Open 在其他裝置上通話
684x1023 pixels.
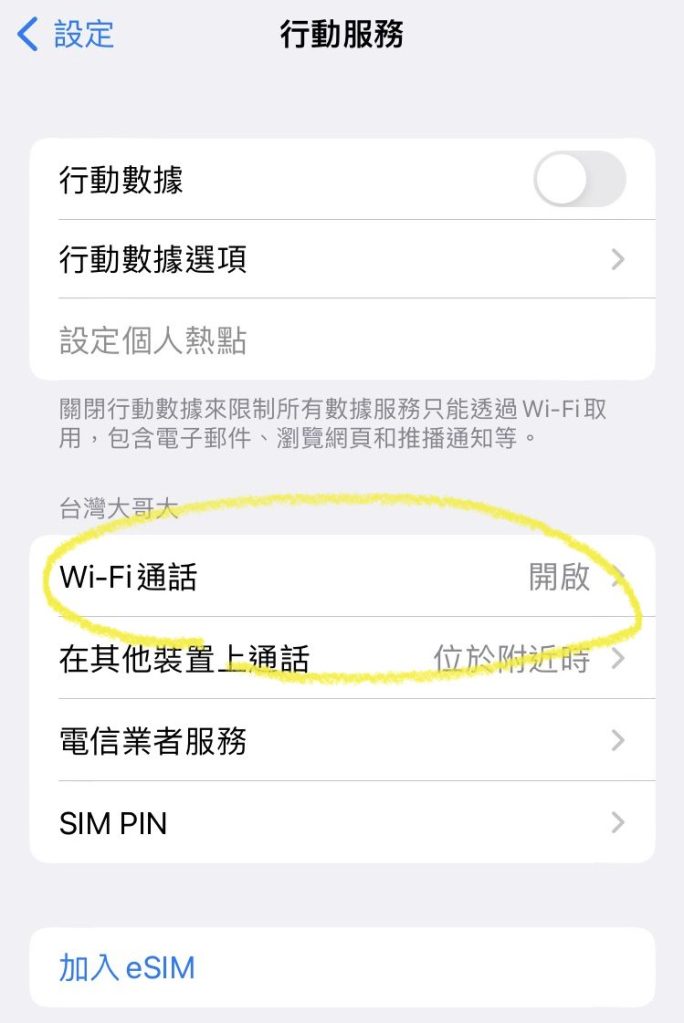[x=342, y=659]
